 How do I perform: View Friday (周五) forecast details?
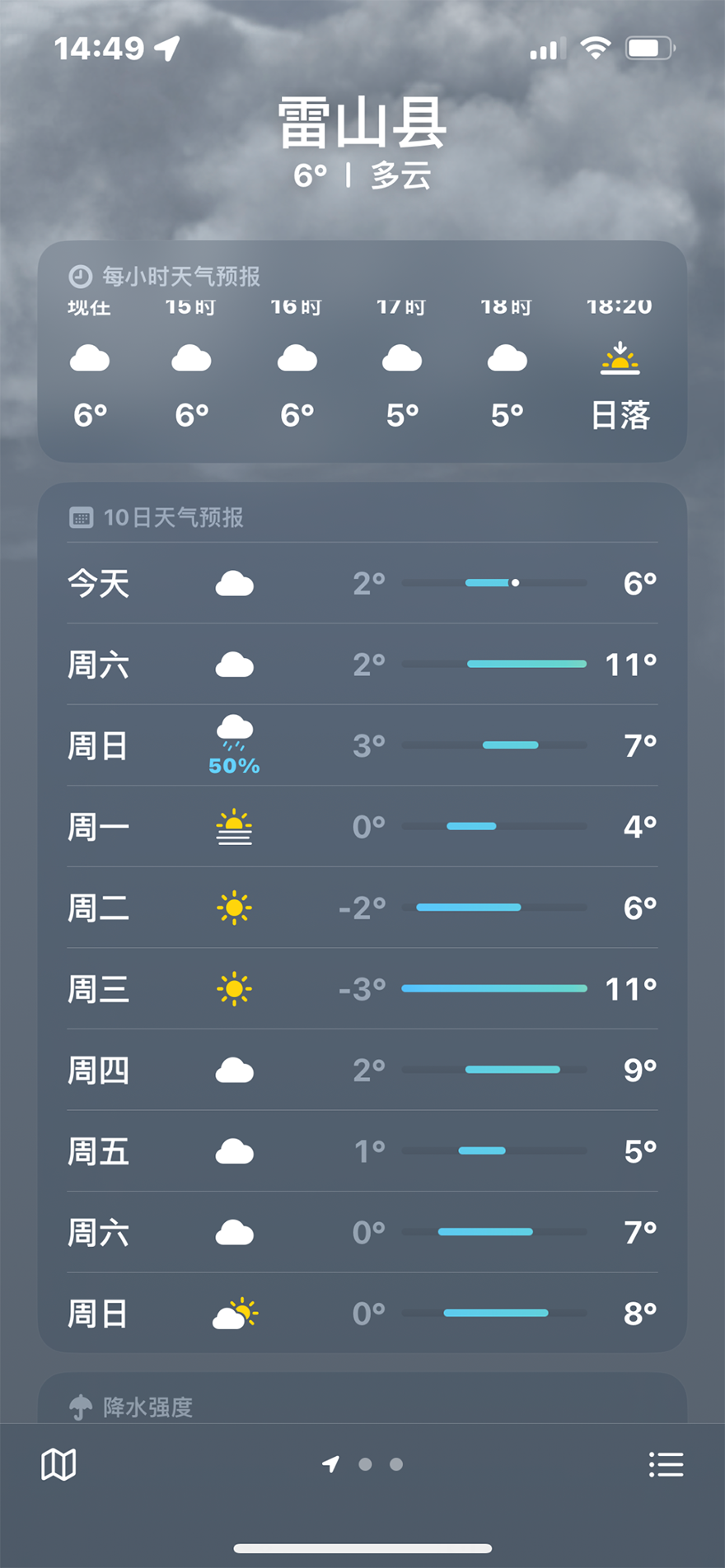362,1150
